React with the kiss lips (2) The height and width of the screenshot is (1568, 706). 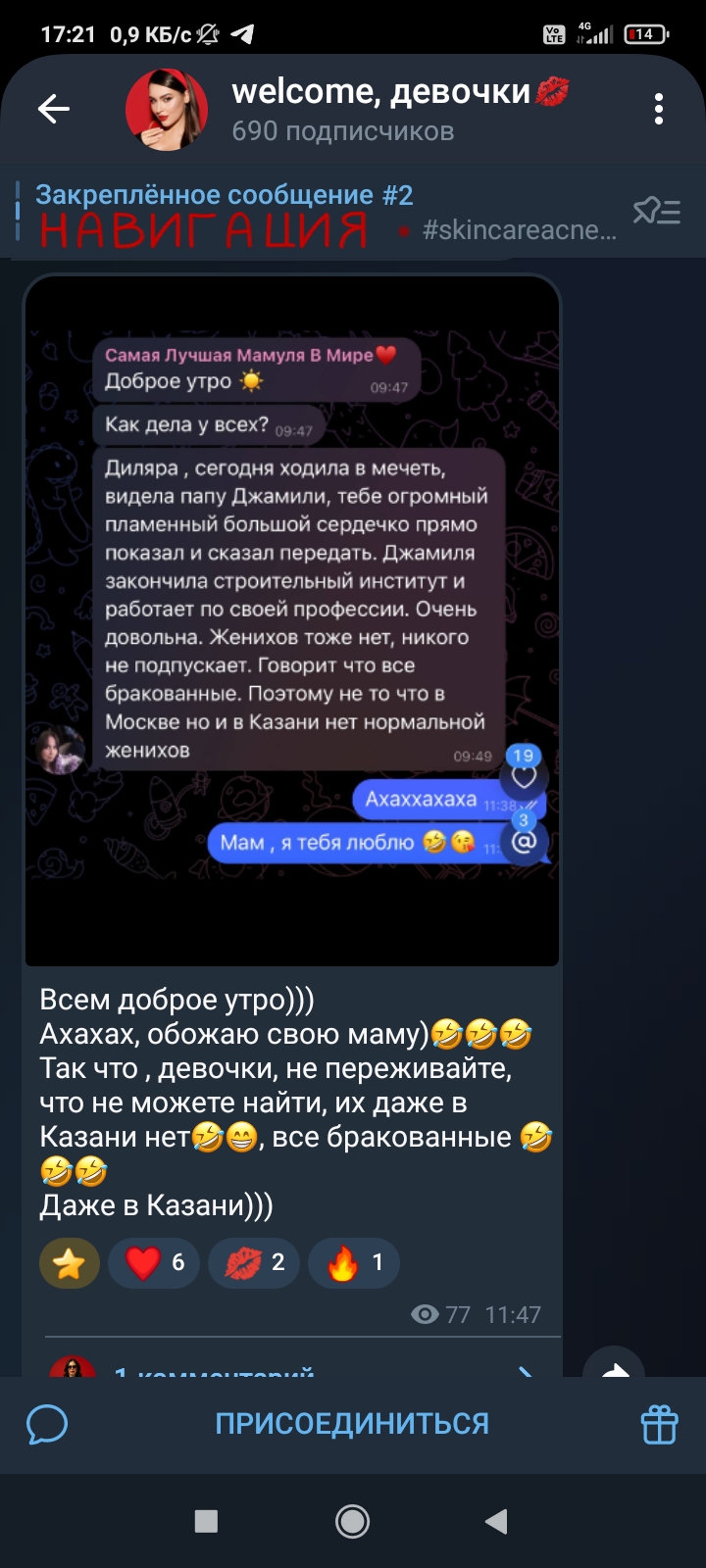pyautogui.click(x=253, y=1262)
